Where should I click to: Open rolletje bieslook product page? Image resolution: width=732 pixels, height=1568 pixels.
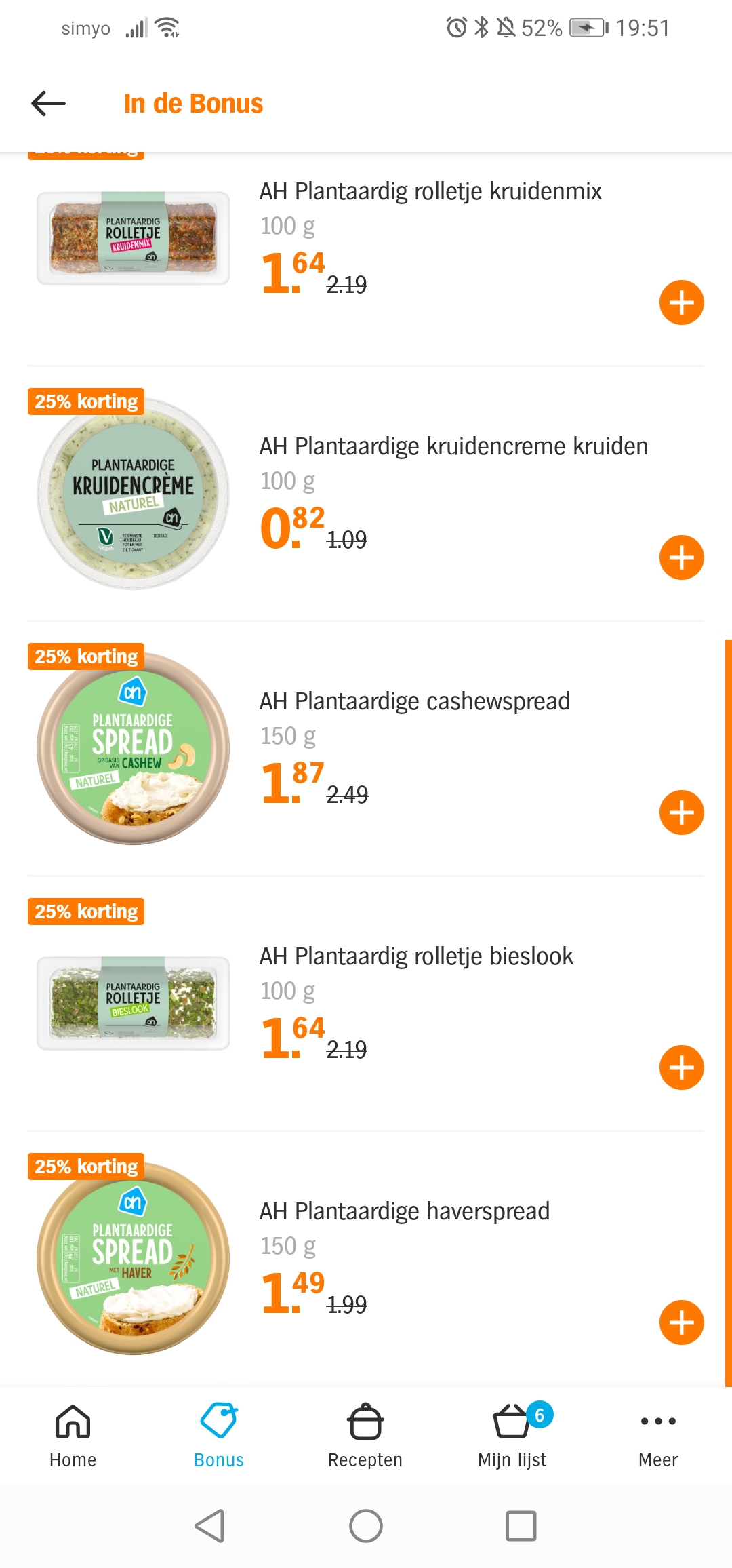(x=416, y=956)
